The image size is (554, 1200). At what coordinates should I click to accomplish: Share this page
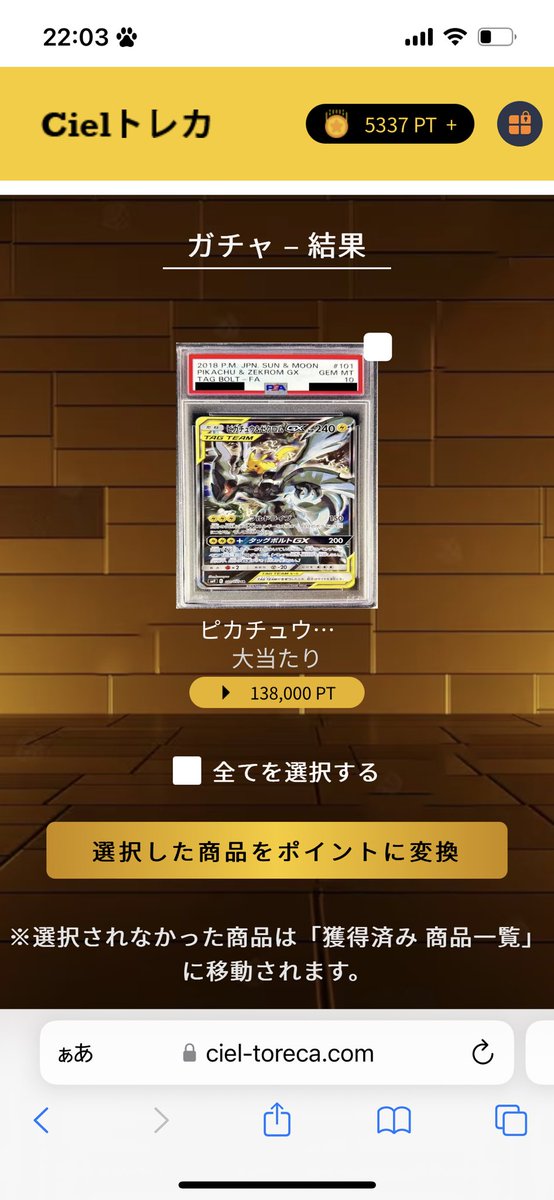click(277, 1119)
